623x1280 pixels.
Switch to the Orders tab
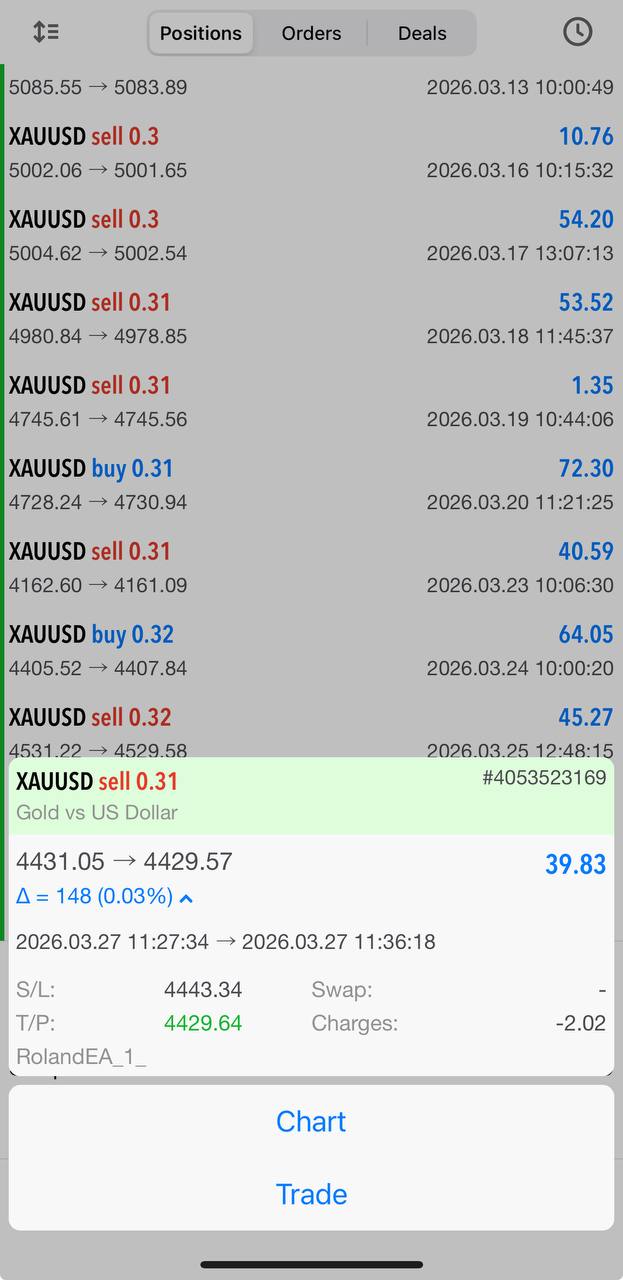tap(311, 33)
